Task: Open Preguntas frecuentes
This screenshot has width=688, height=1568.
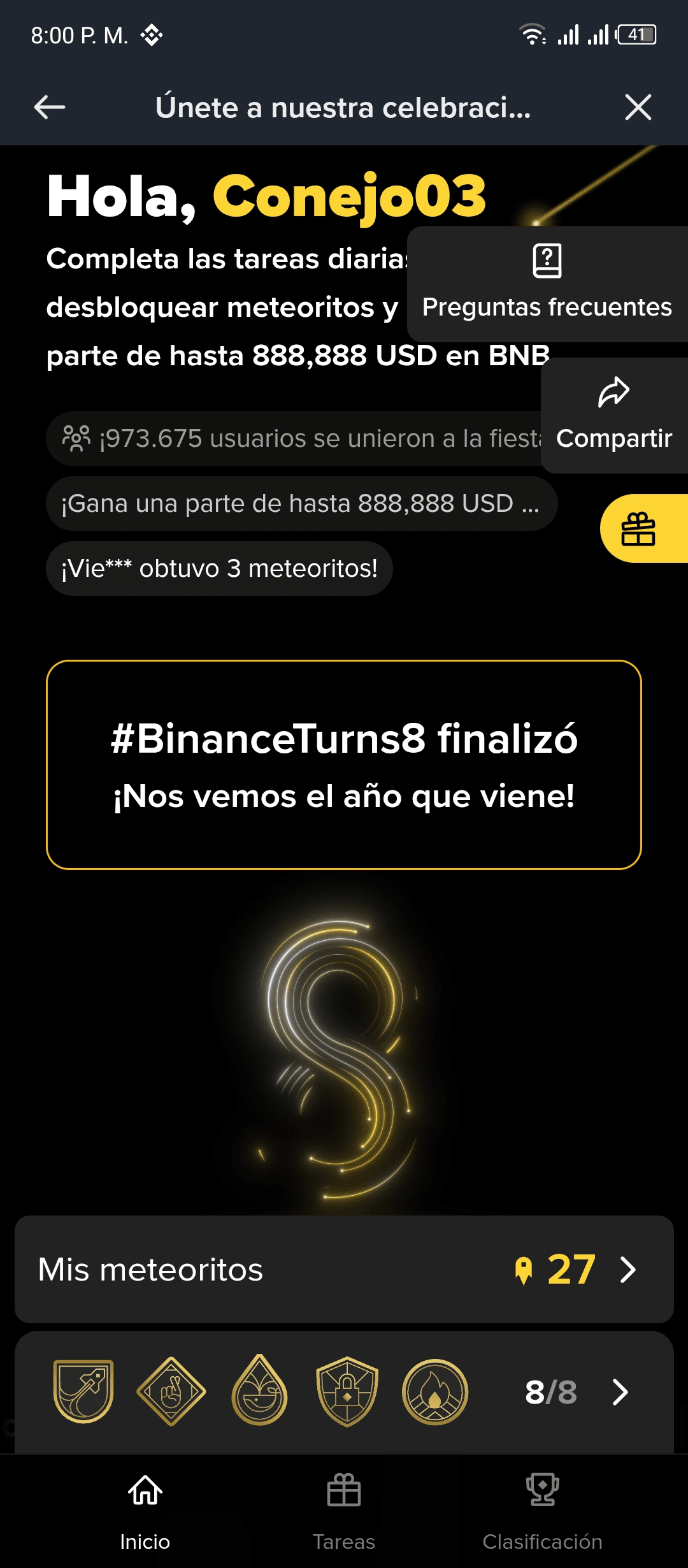Action: coord(547,284)
